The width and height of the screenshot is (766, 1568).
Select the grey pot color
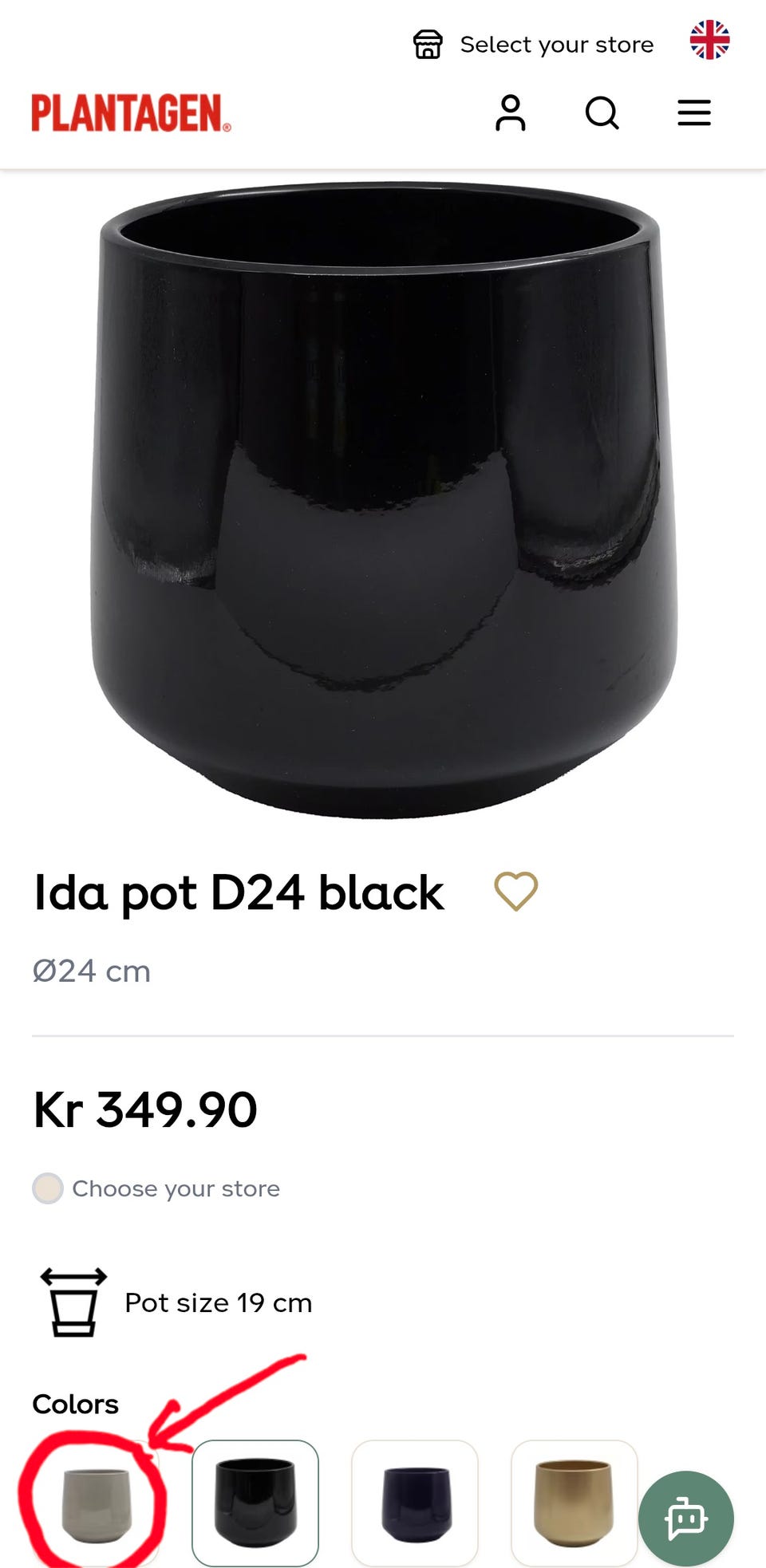tap(96, 1504)
